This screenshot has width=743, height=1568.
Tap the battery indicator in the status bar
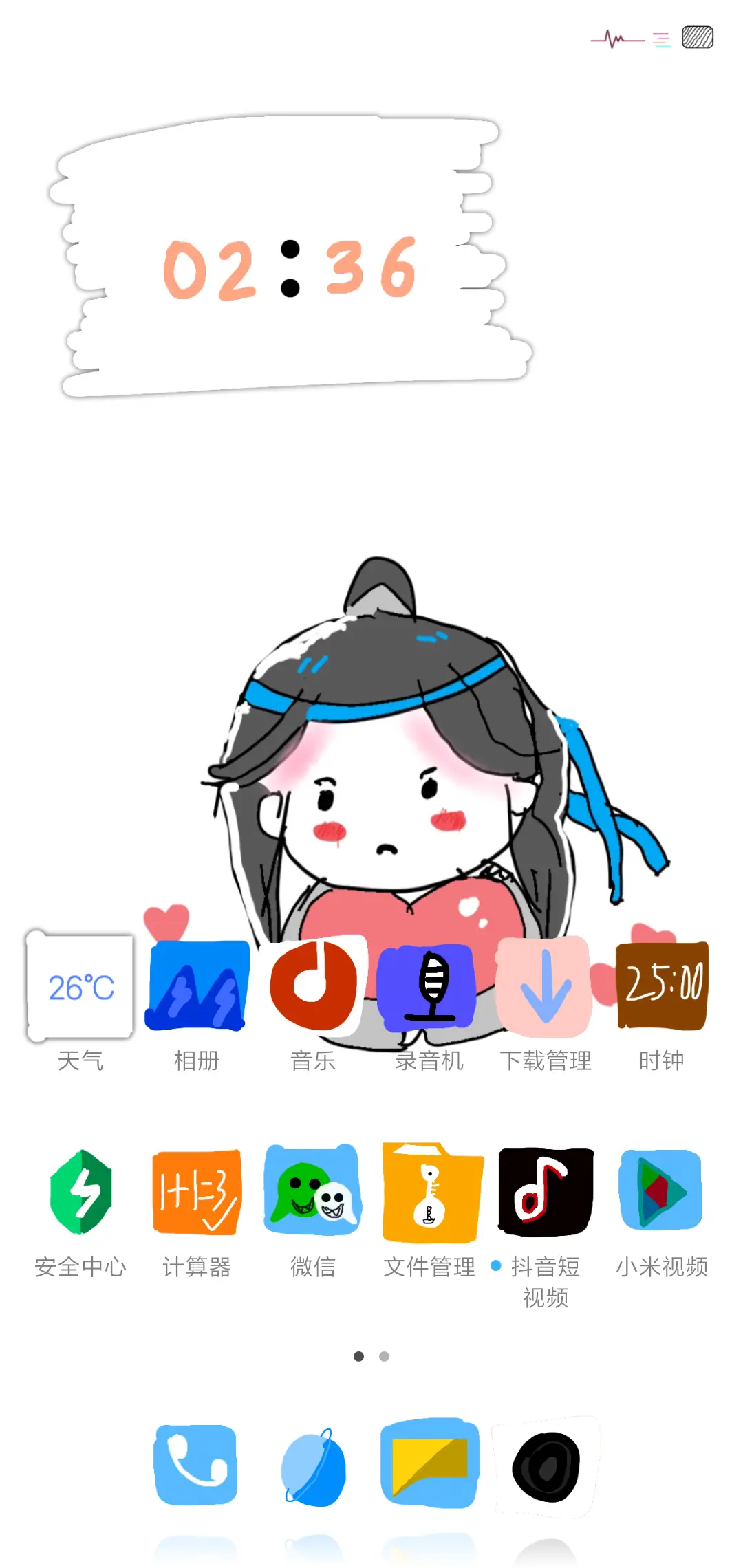coord(696,39)
